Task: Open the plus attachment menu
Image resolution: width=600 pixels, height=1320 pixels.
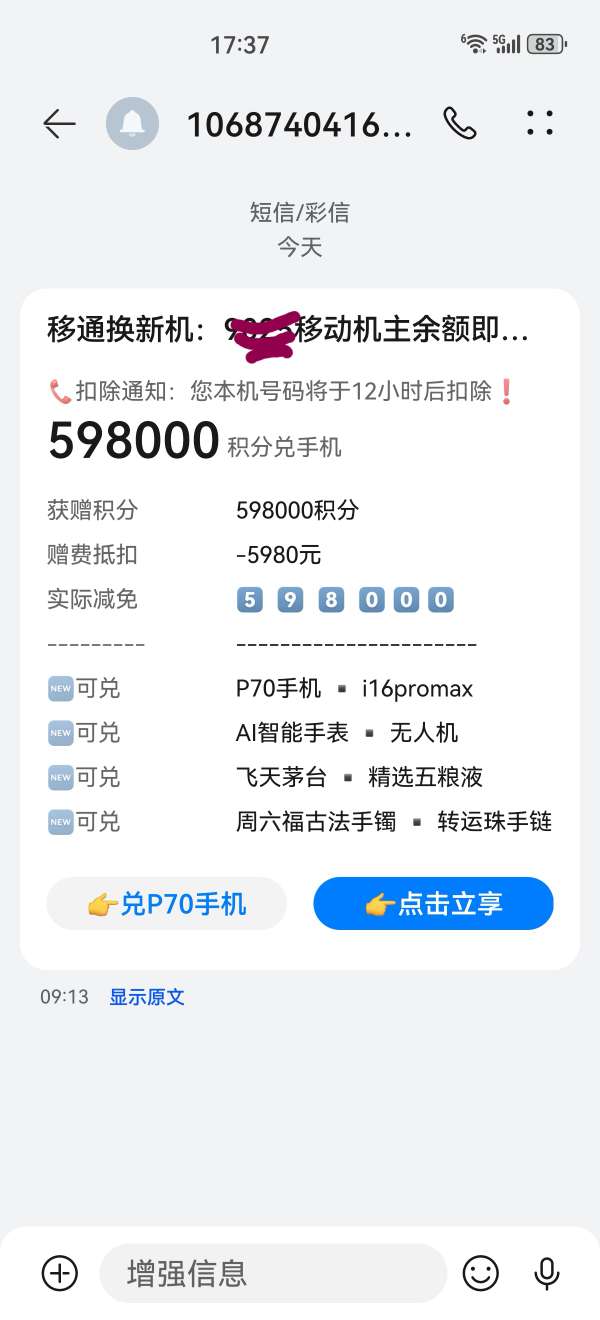Action: click(60, 1273)
